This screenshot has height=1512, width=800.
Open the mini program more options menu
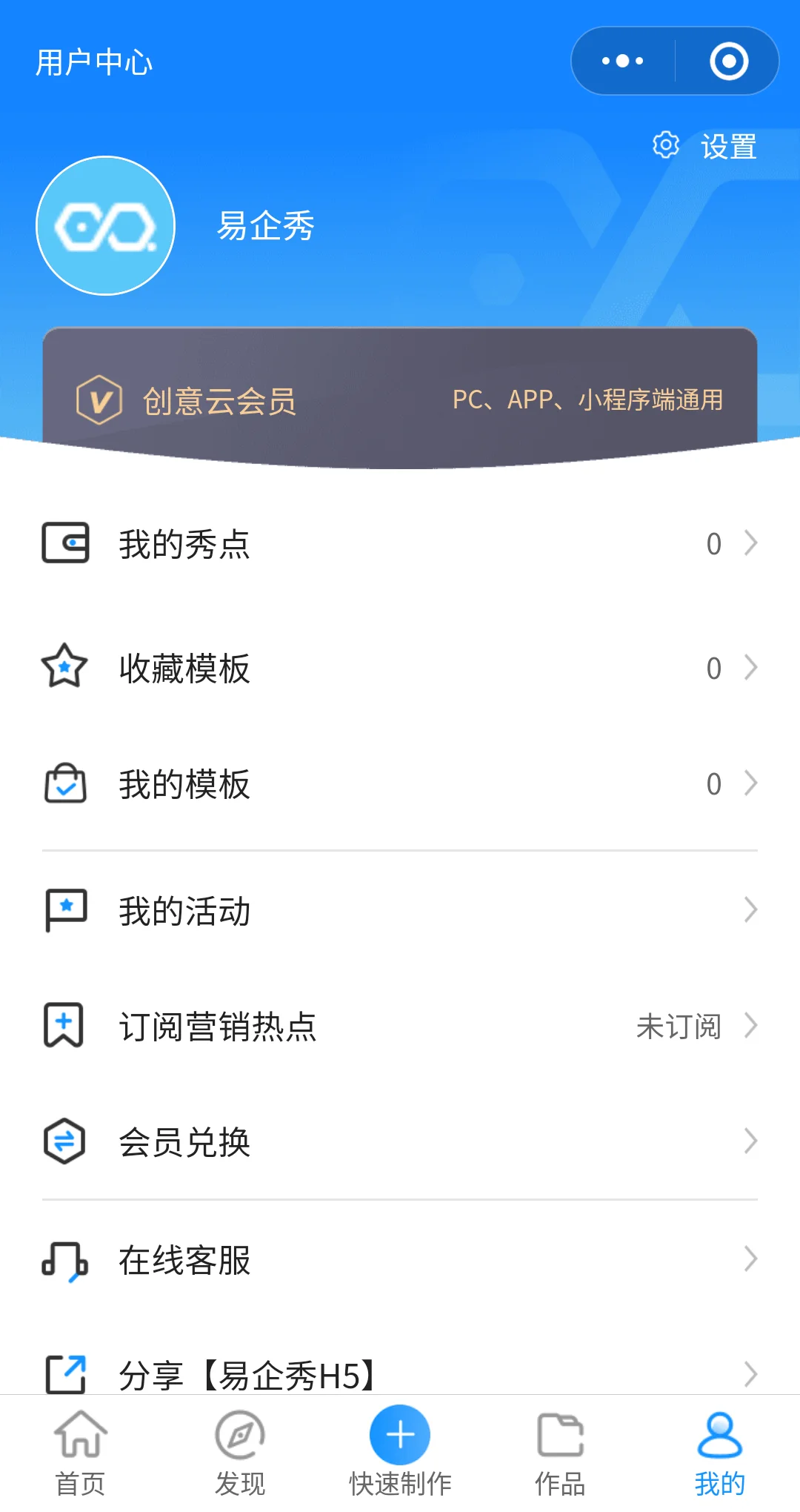622,62
